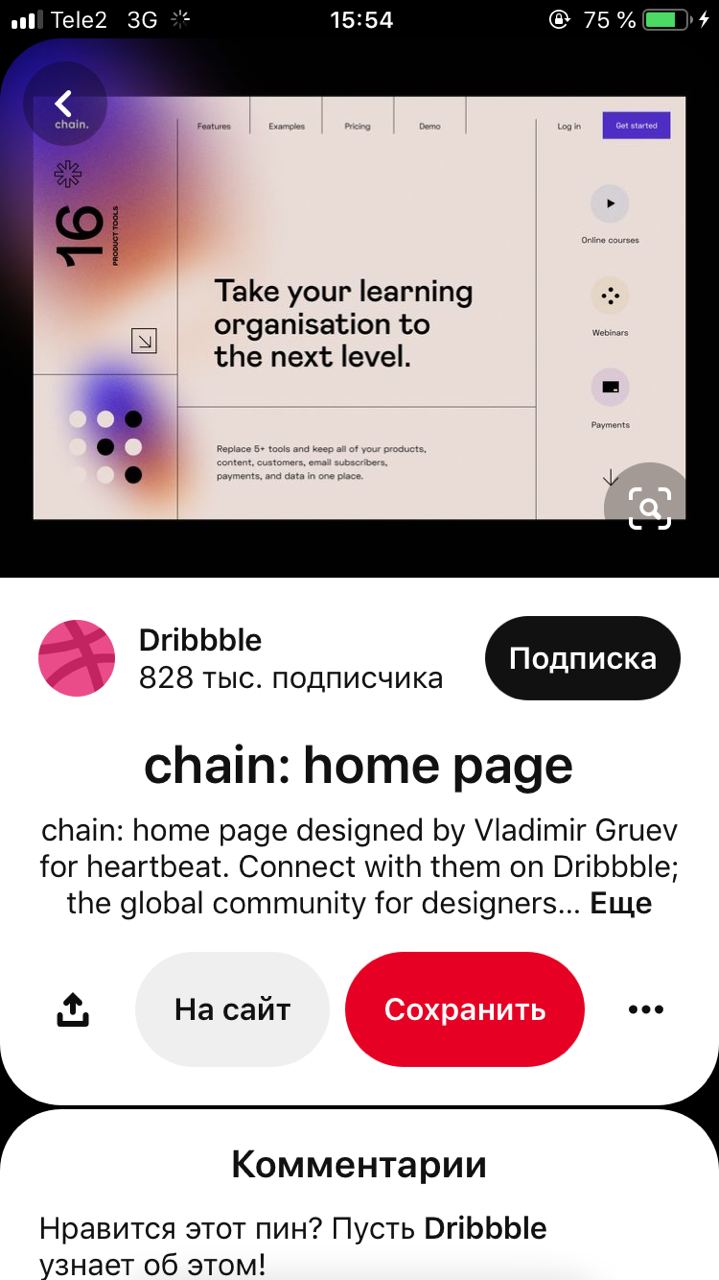Screen dimensions: 719x1280
Task: Share this pin
Action: coord(72,1010)
